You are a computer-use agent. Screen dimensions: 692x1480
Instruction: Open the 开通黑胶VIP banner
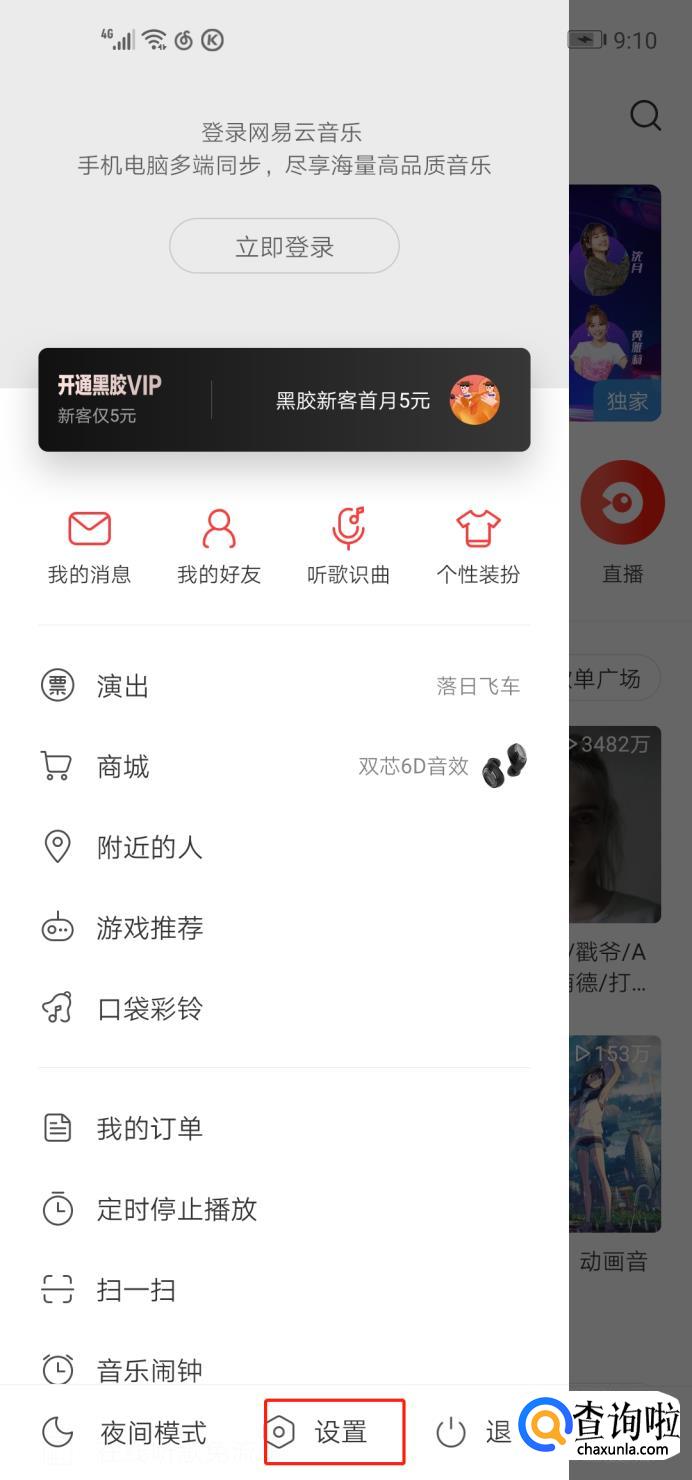tap(284, 400)
